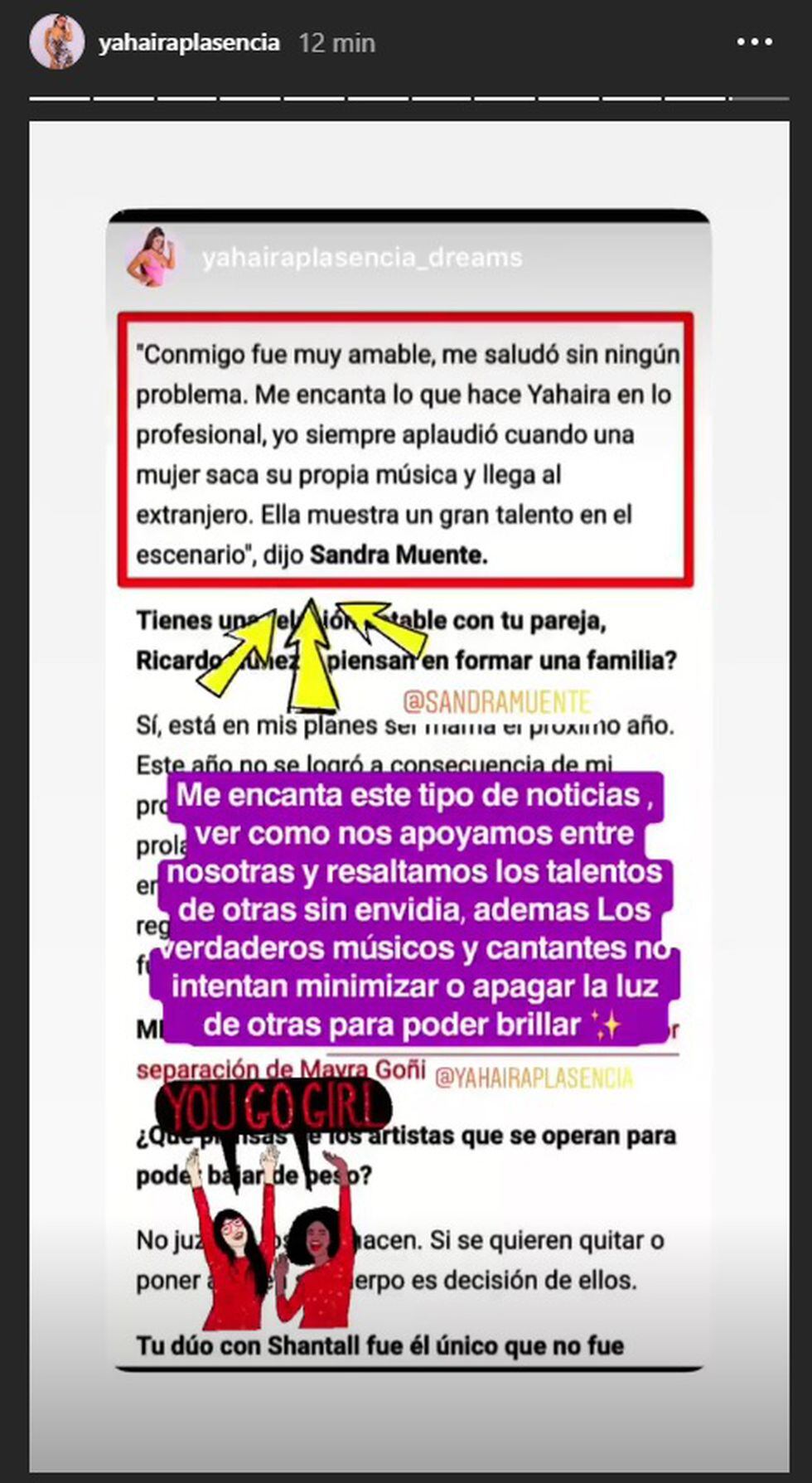This screenshot has width=812, height=1483.
Task: Open the @SANDRAMUENTE mention
Action: click(x=497, y=702)
